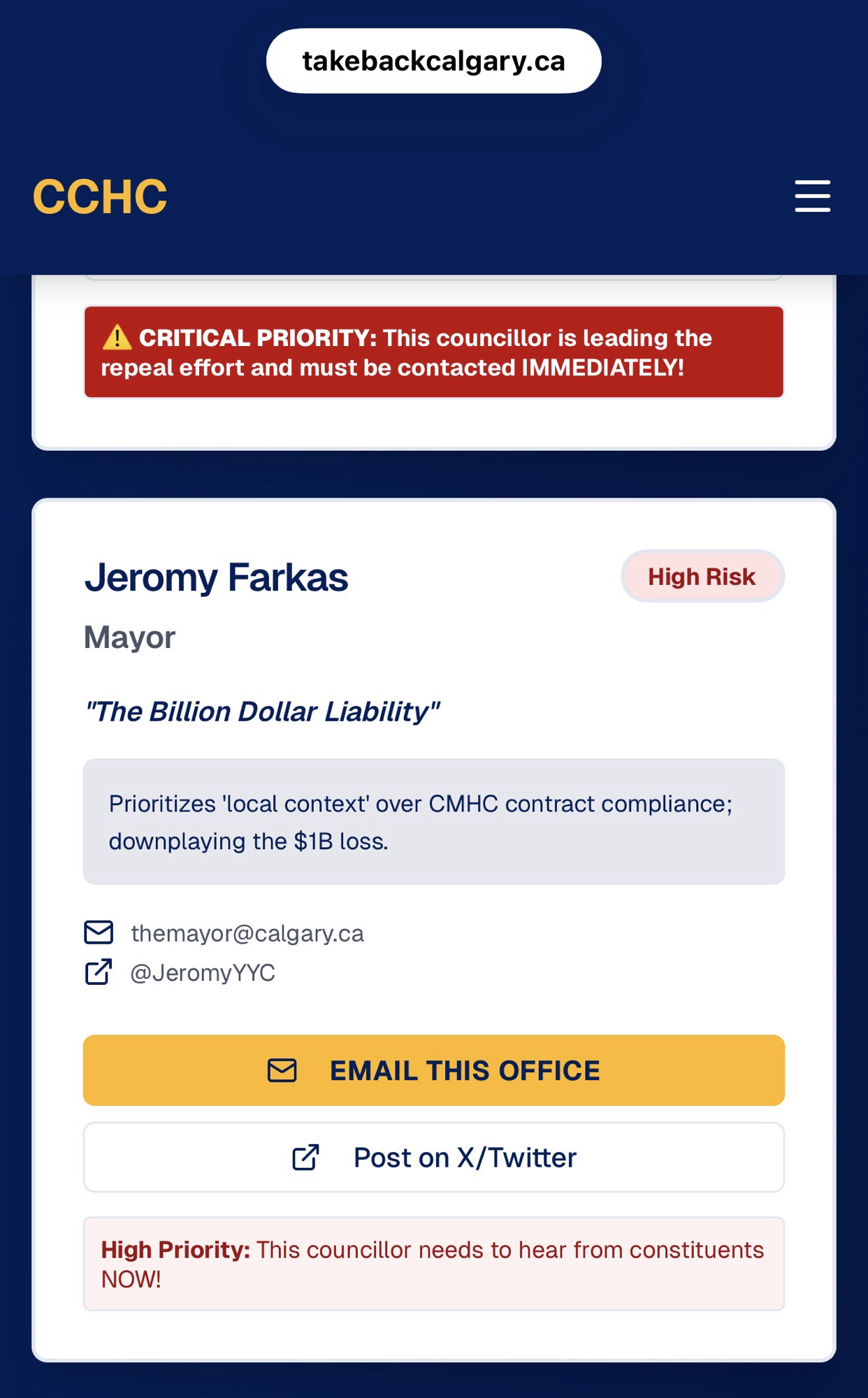Tap the takebackcalgary.ca address bar
The image size is (868, 1398).
click(433, 61)
